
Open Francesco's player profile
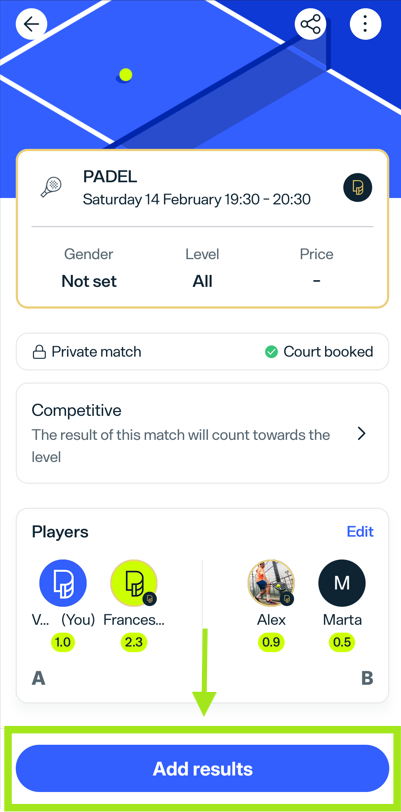point(134,583)
